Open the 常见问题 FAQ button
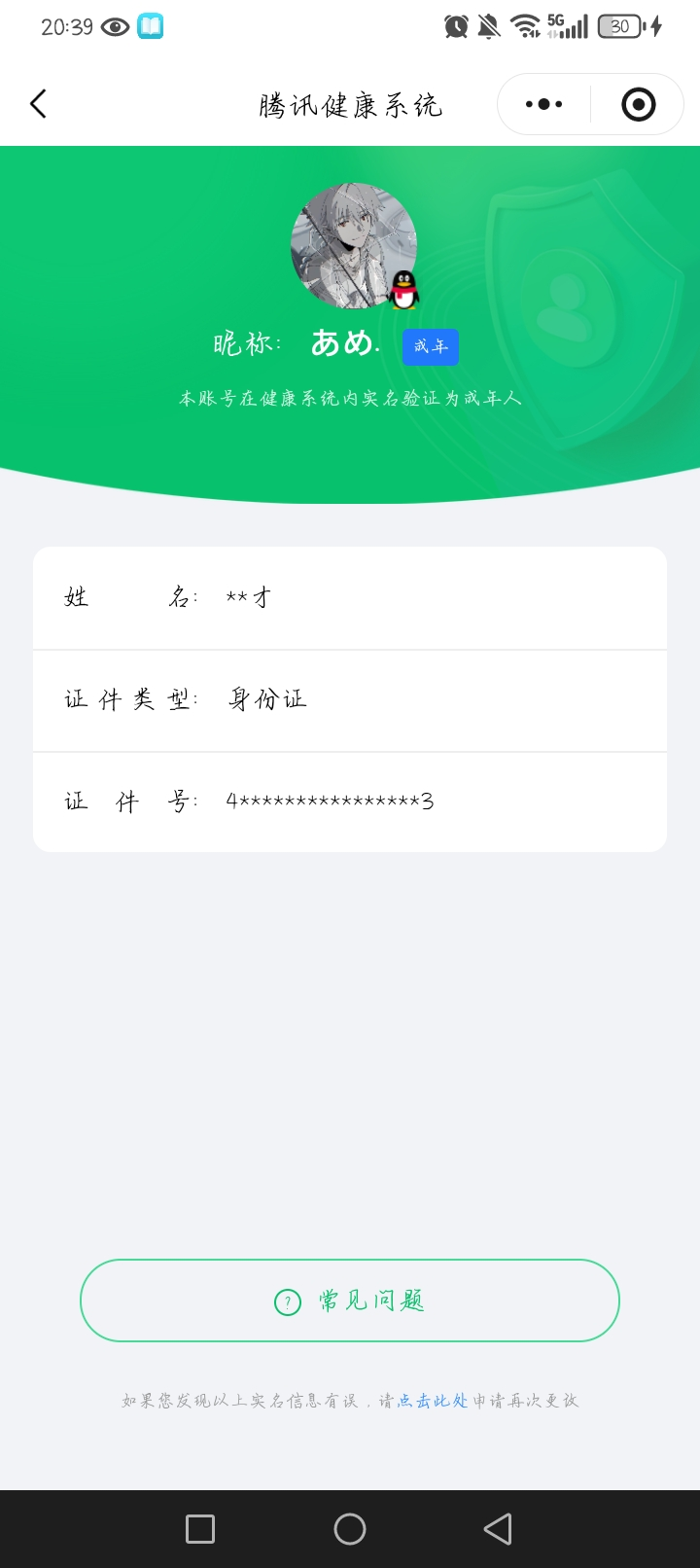Viewport: 700px width, 1568px height. (x=350, y=1301)
